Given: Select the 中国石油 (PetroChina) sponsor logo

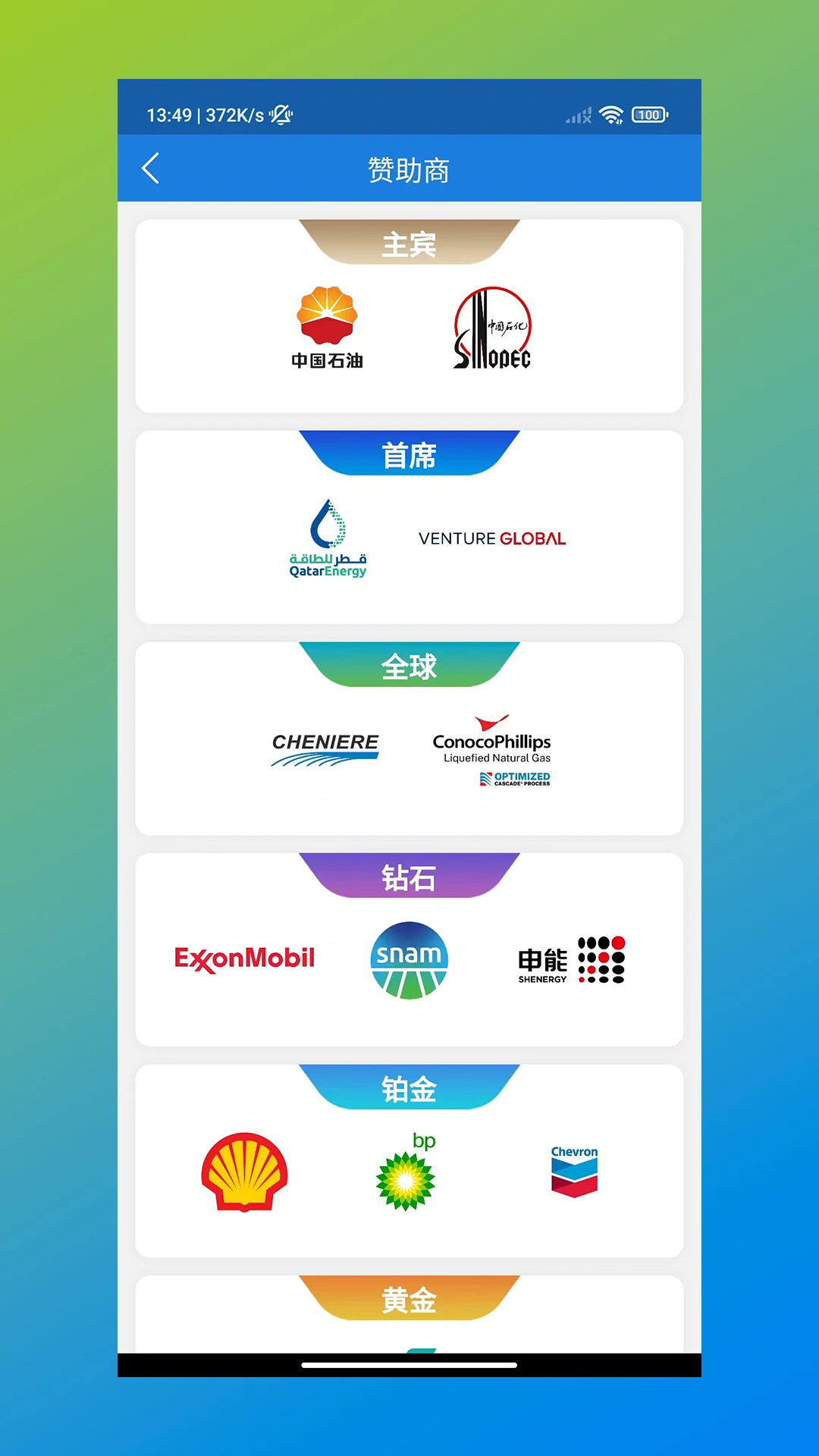Looking at the screenshot, I should coord(326,326).
